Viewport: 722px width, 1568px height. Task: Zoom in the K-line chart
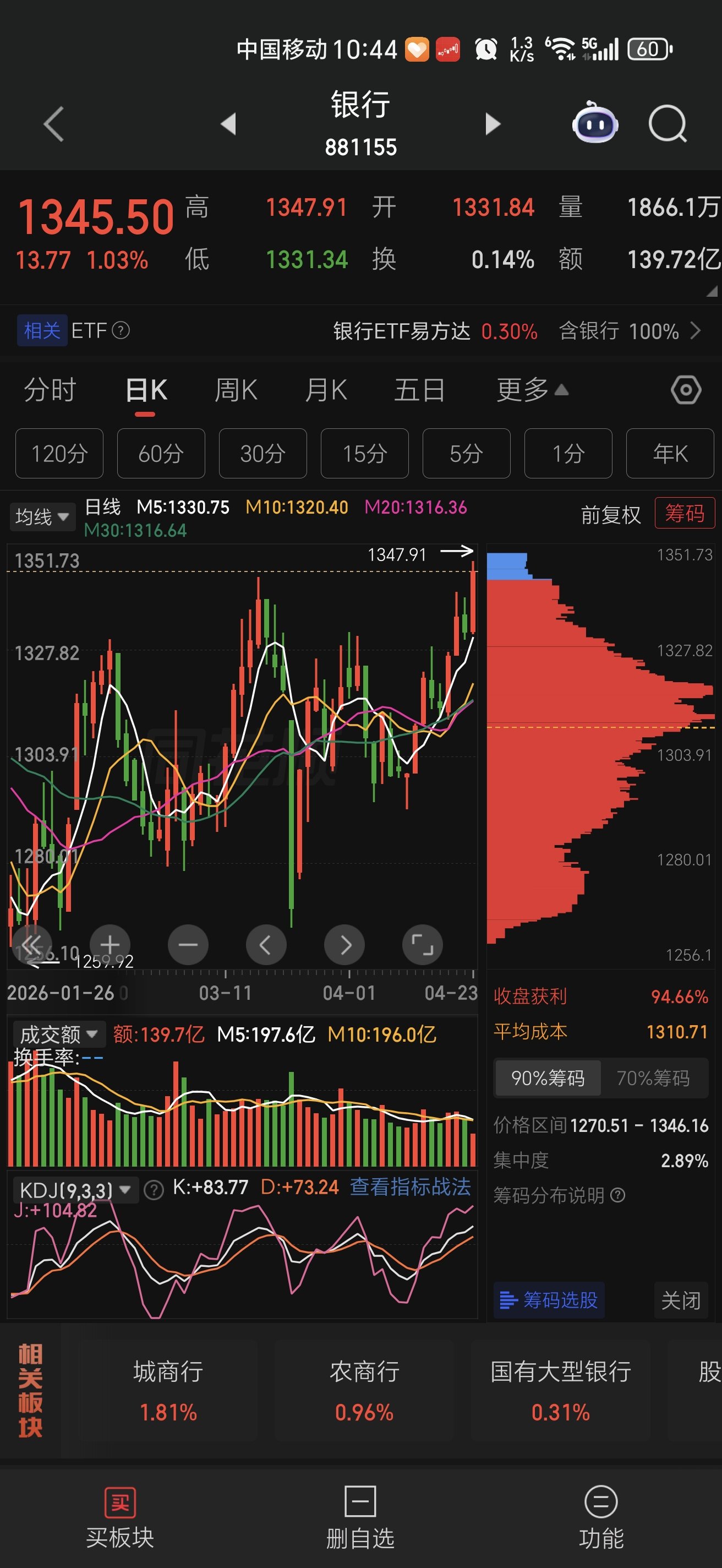click(x=110, y=945)
